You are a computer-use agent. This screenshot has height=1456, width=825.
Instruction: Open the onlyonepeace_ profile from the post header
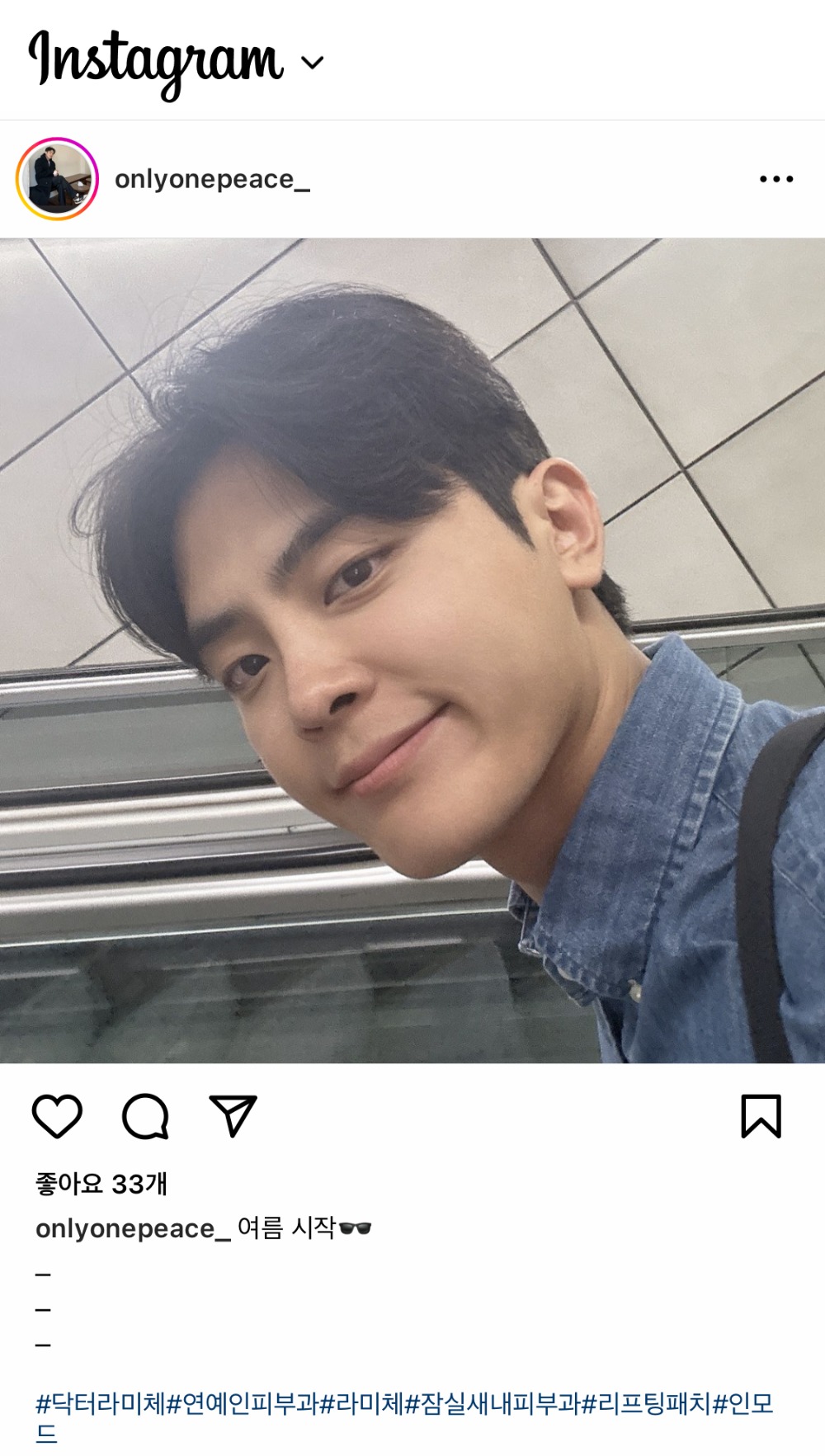click(212, 179)
